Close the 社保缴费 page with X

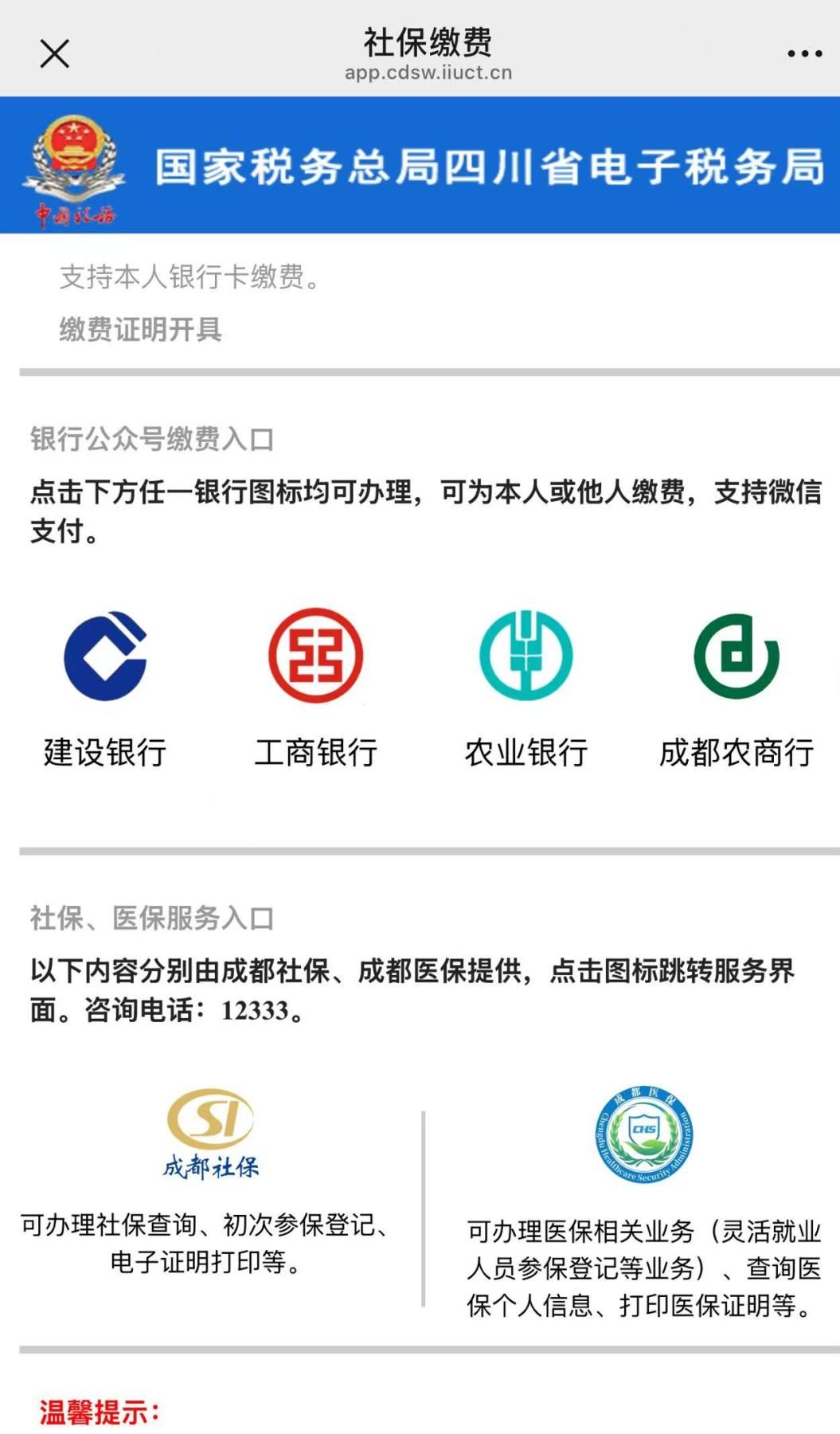pyautogui.click(x=53, y=53)
